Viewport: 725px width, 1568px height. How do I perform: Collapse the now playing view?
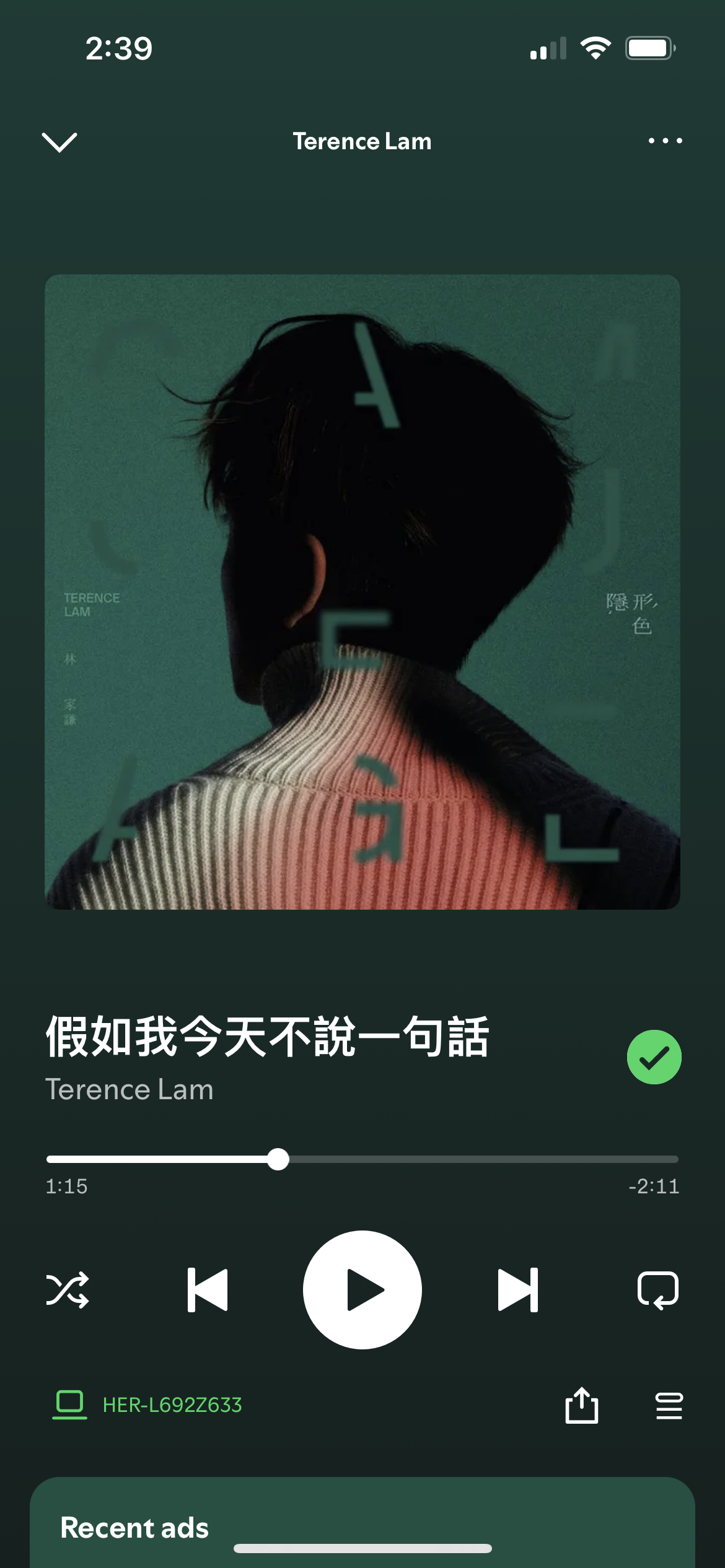coord(59,142)
